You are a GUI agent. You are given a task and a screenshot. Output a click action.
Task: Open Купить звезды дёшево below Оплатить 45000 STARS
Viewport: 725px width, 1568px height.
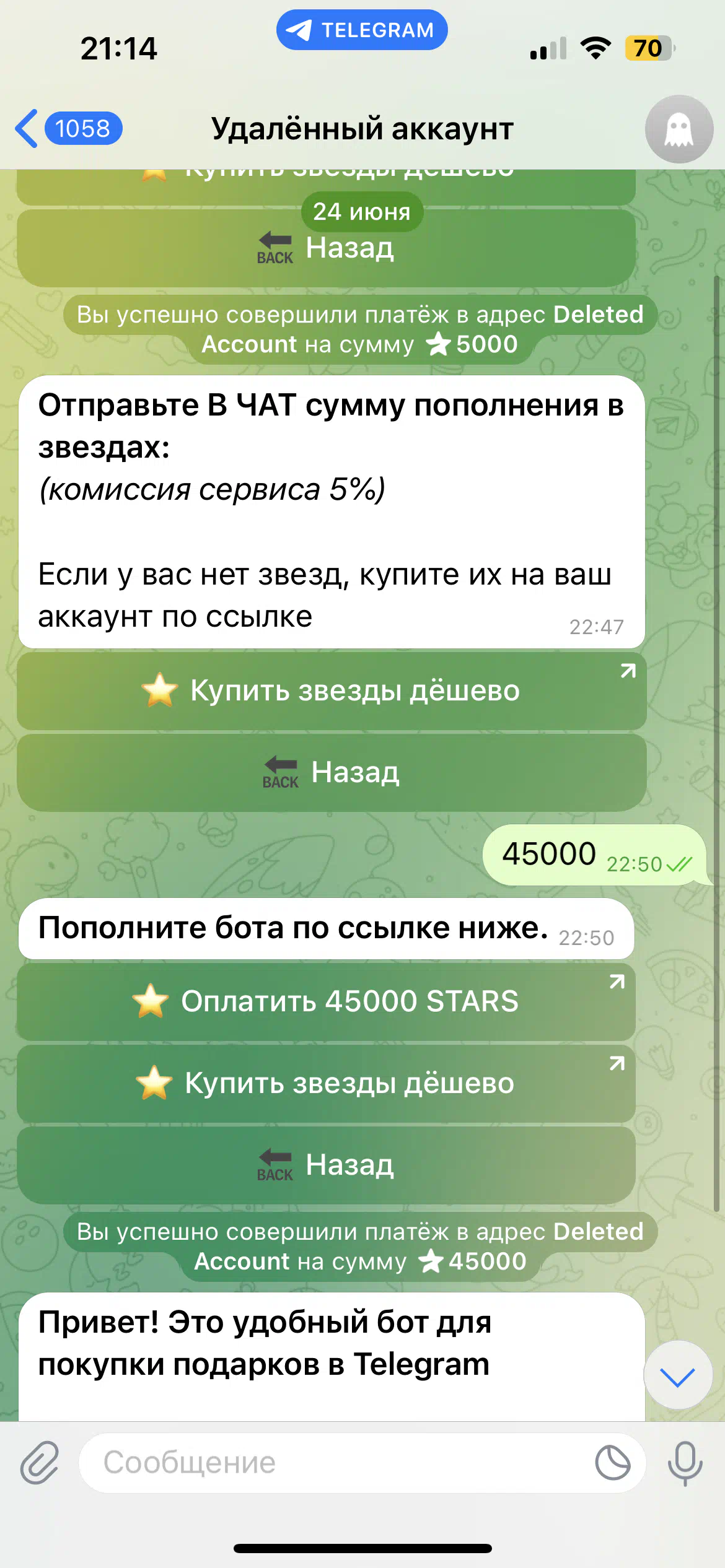coord(326,1084)
